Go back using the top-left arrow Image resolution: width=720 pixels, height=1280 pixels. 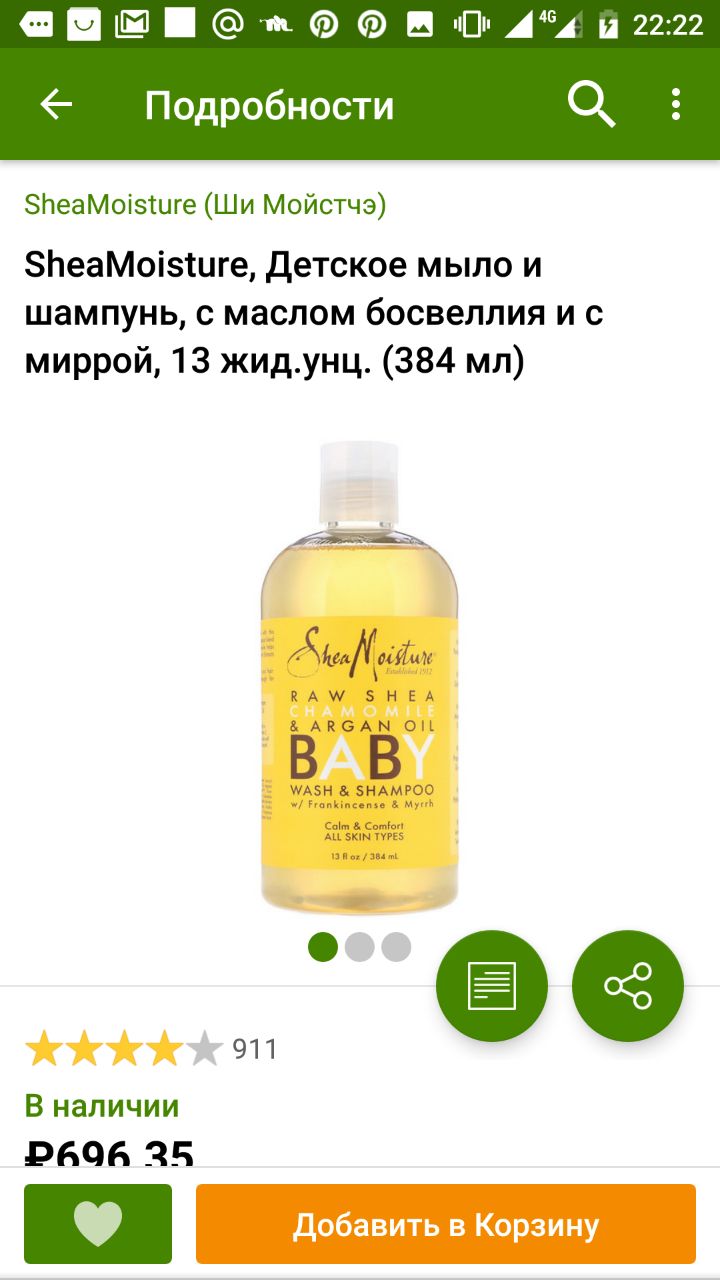click(56, 105)
